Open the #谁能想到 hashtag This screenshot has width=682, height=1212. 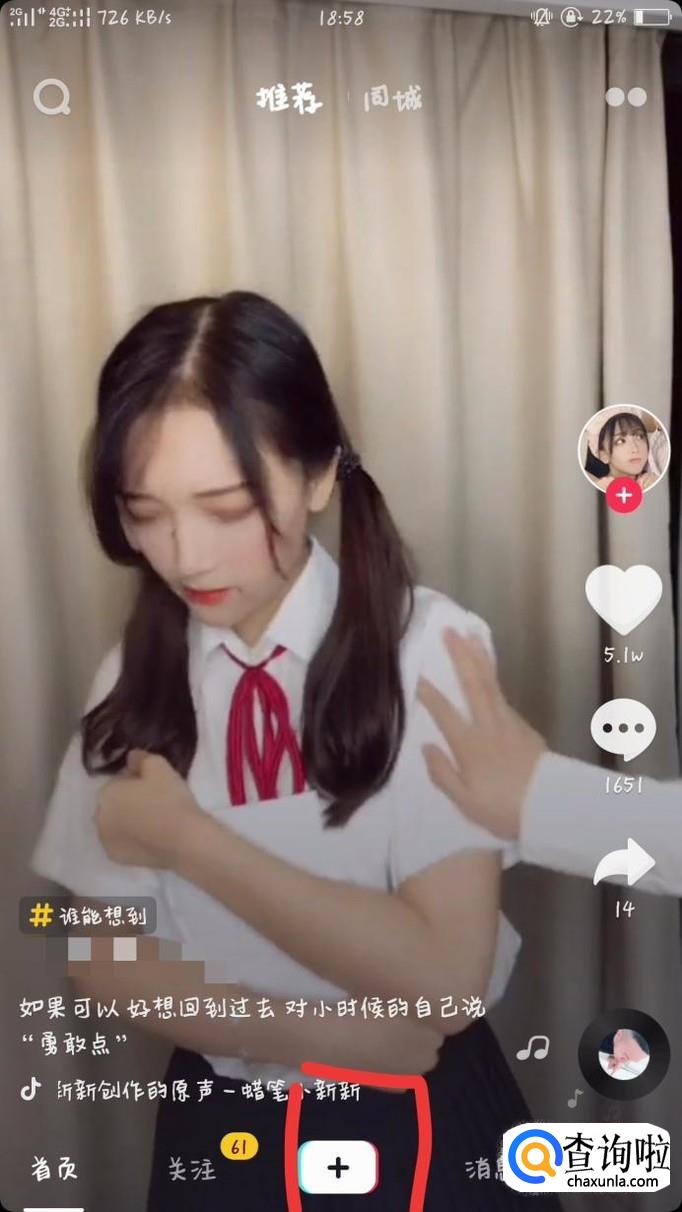(88, 915)
